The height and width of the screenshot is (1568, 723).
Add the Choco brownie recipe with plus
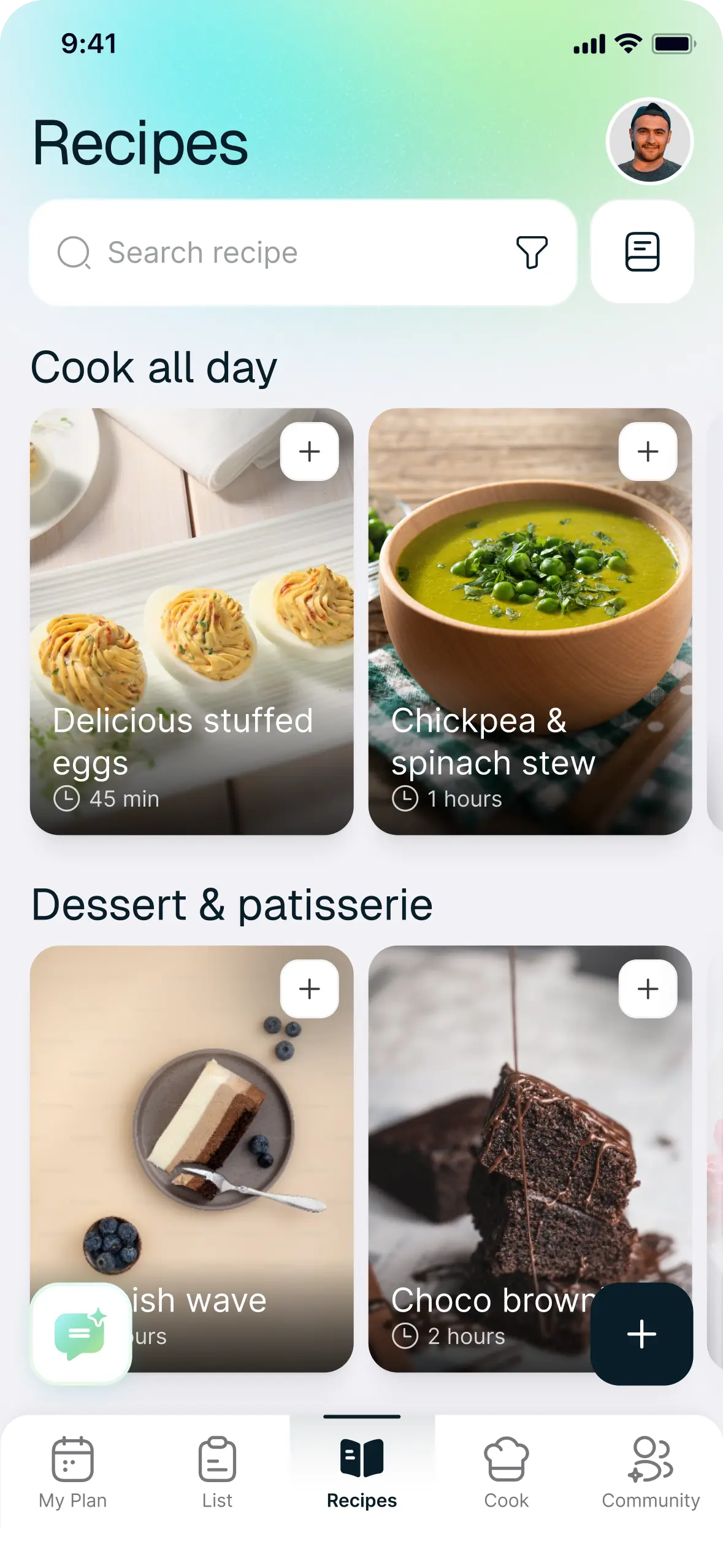click(x=648, y=989)
